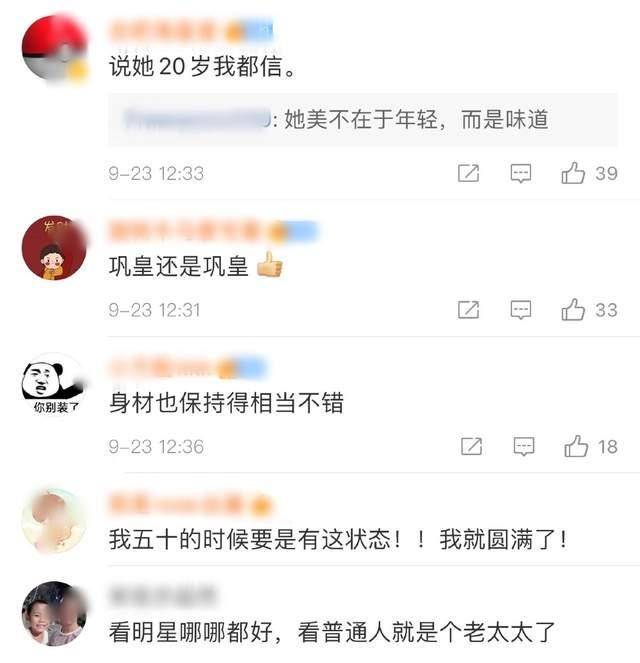The image size is (640, 663).
Task: Share the comment "巩皇还是巩皇"
Action: click(x=468, y=310)
